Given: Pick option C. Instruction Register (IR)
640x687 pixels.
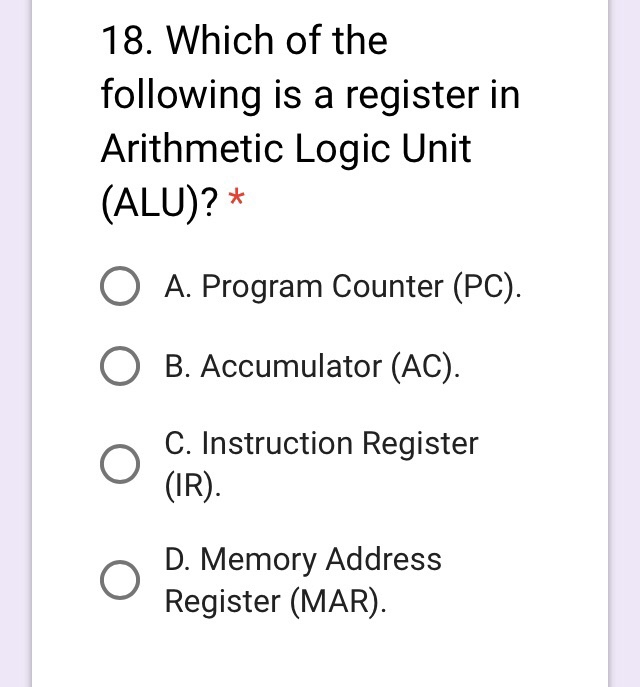Looking at the screenshot, I should (x=120, y=464).
